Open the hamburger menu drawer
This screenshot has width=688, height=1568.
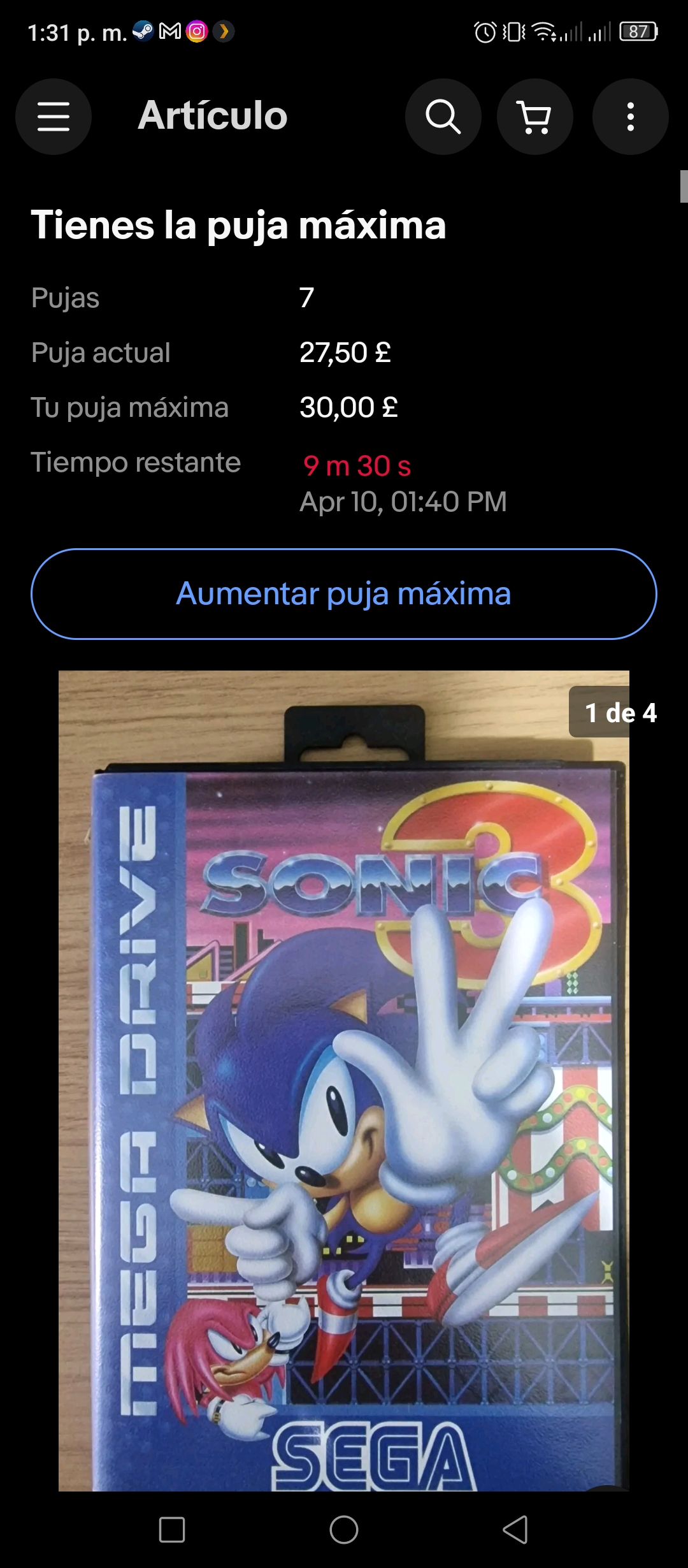point(54,117)
